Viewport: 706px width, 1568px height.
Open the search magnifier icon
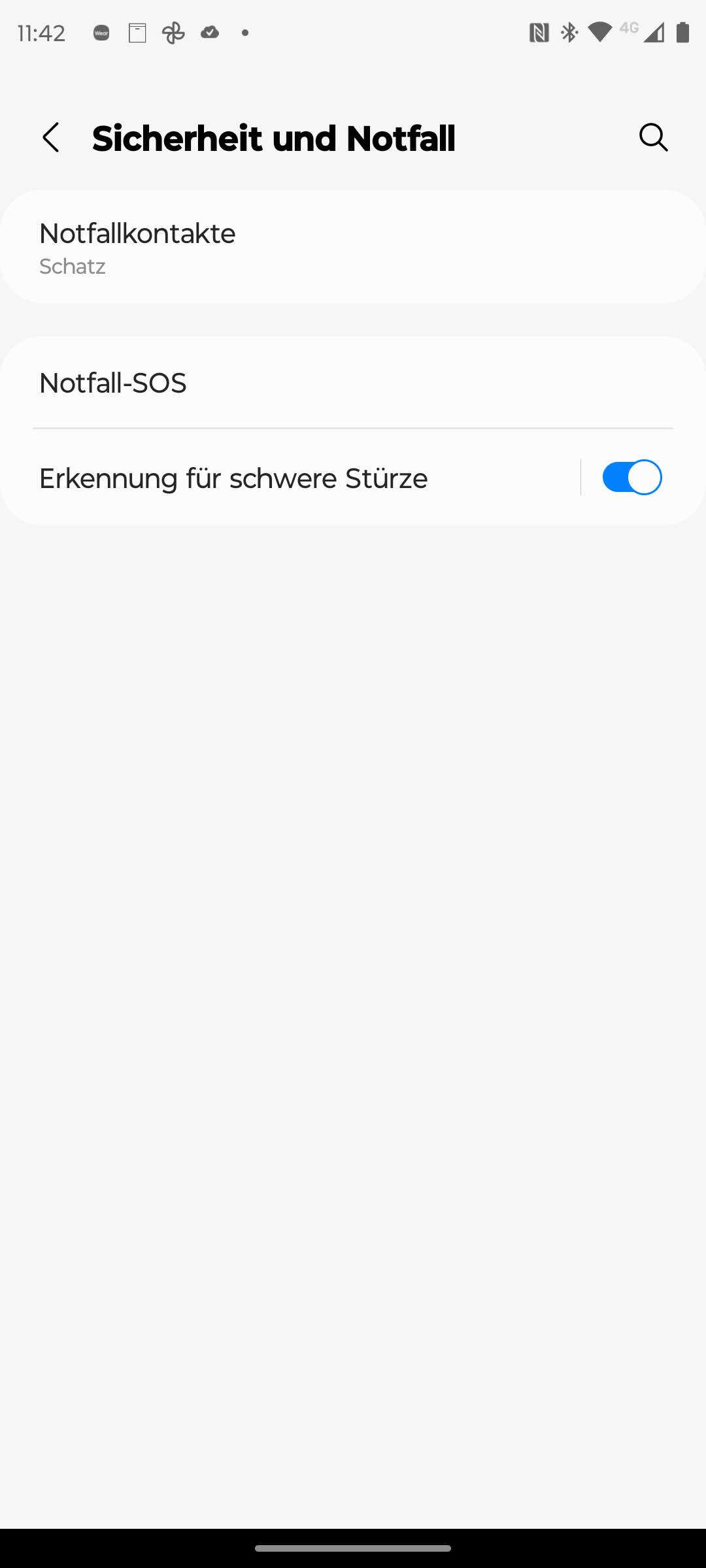653,138
